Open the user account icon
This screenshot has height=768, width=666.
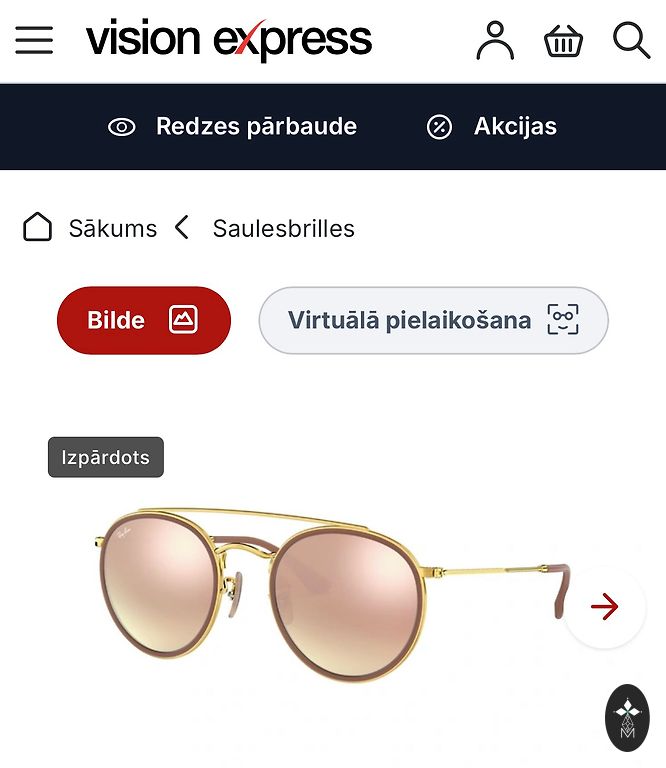point(495,41)
